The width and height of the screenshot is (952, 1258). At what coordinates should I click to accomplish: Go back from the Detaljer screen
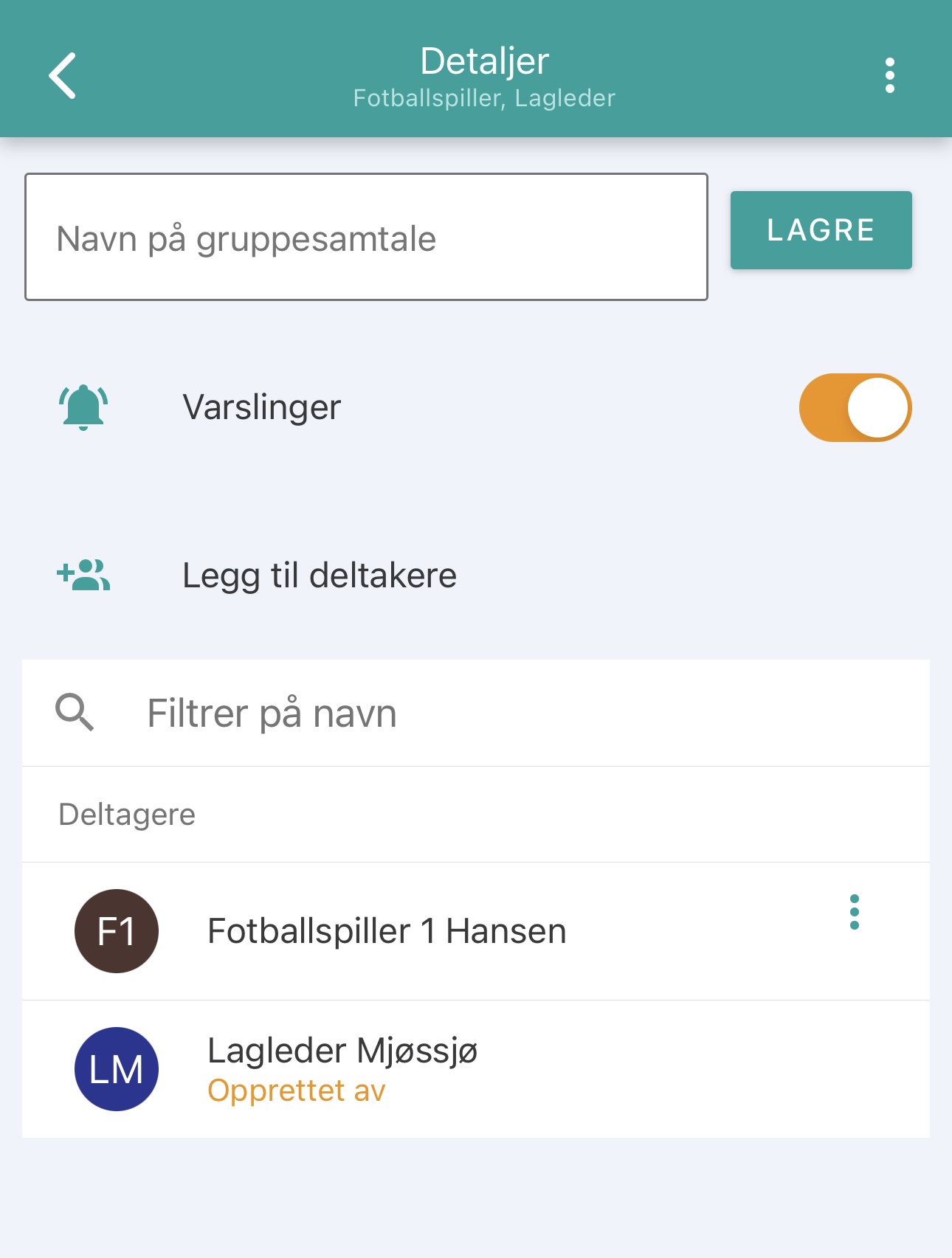click(63, 75)
